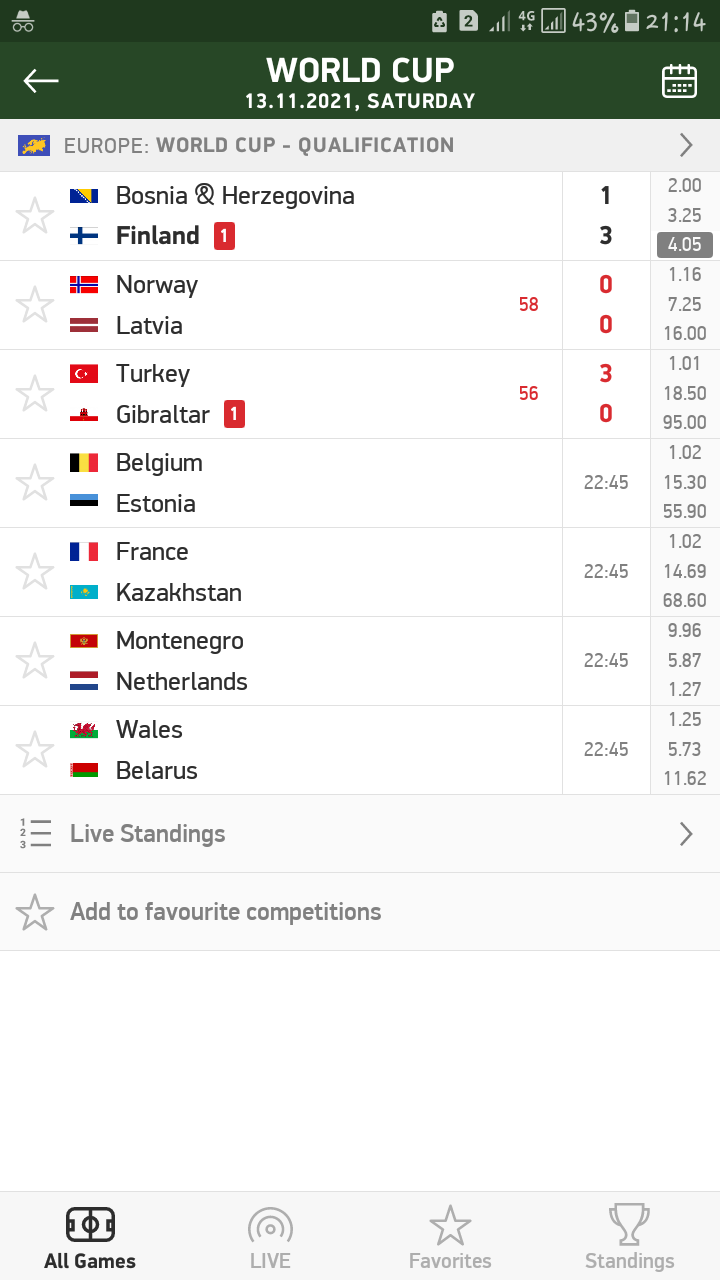Go to the Favorites tab
The image size is (720, 1280).
point(450,1238)
